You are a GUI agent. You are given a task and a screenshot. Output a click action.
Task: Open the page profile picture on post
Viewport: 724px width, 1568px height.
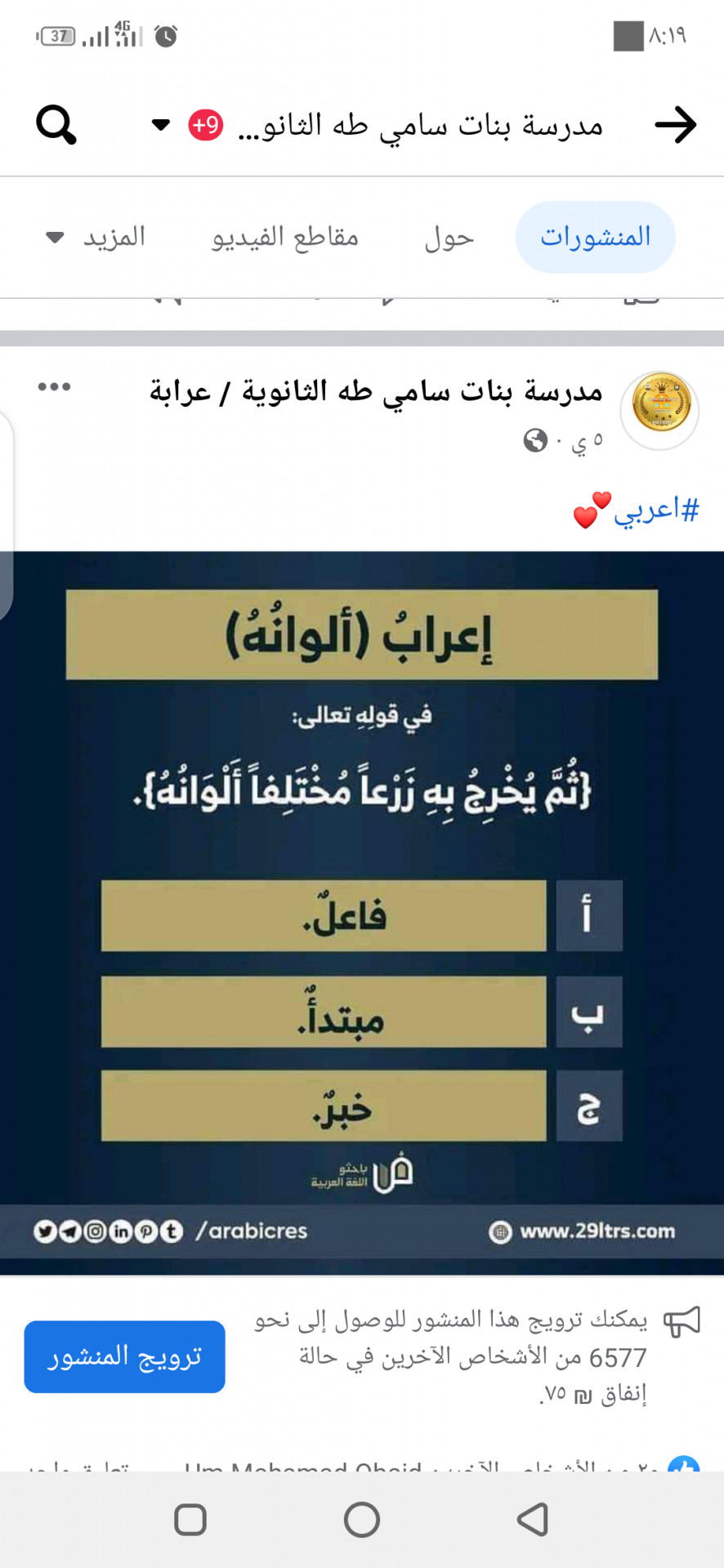(x=659, y=409)
